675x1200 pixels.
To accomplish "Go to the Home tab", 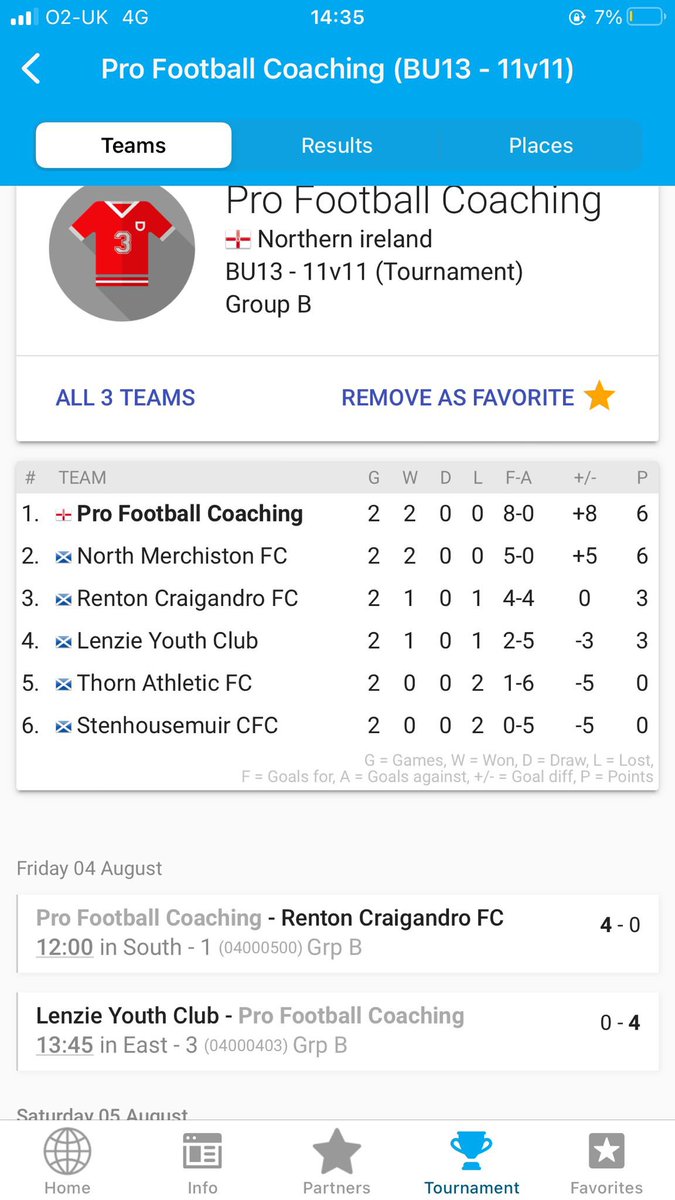I will click(x=67, y=1160).
